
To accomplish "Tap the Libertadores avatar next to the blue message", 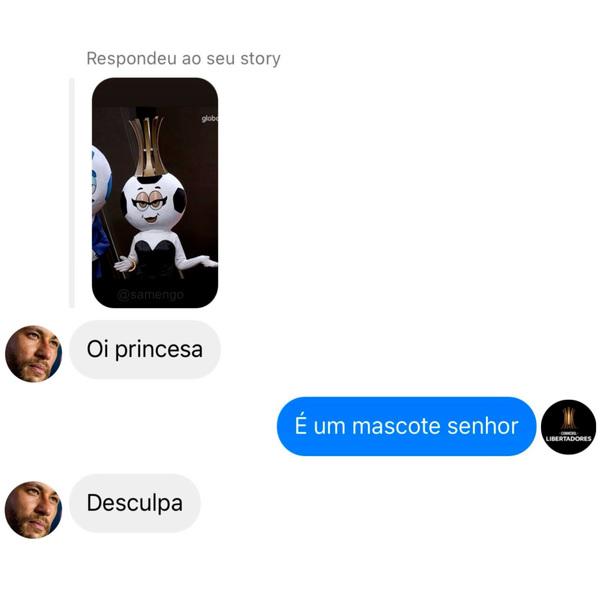I will [568, 427].
